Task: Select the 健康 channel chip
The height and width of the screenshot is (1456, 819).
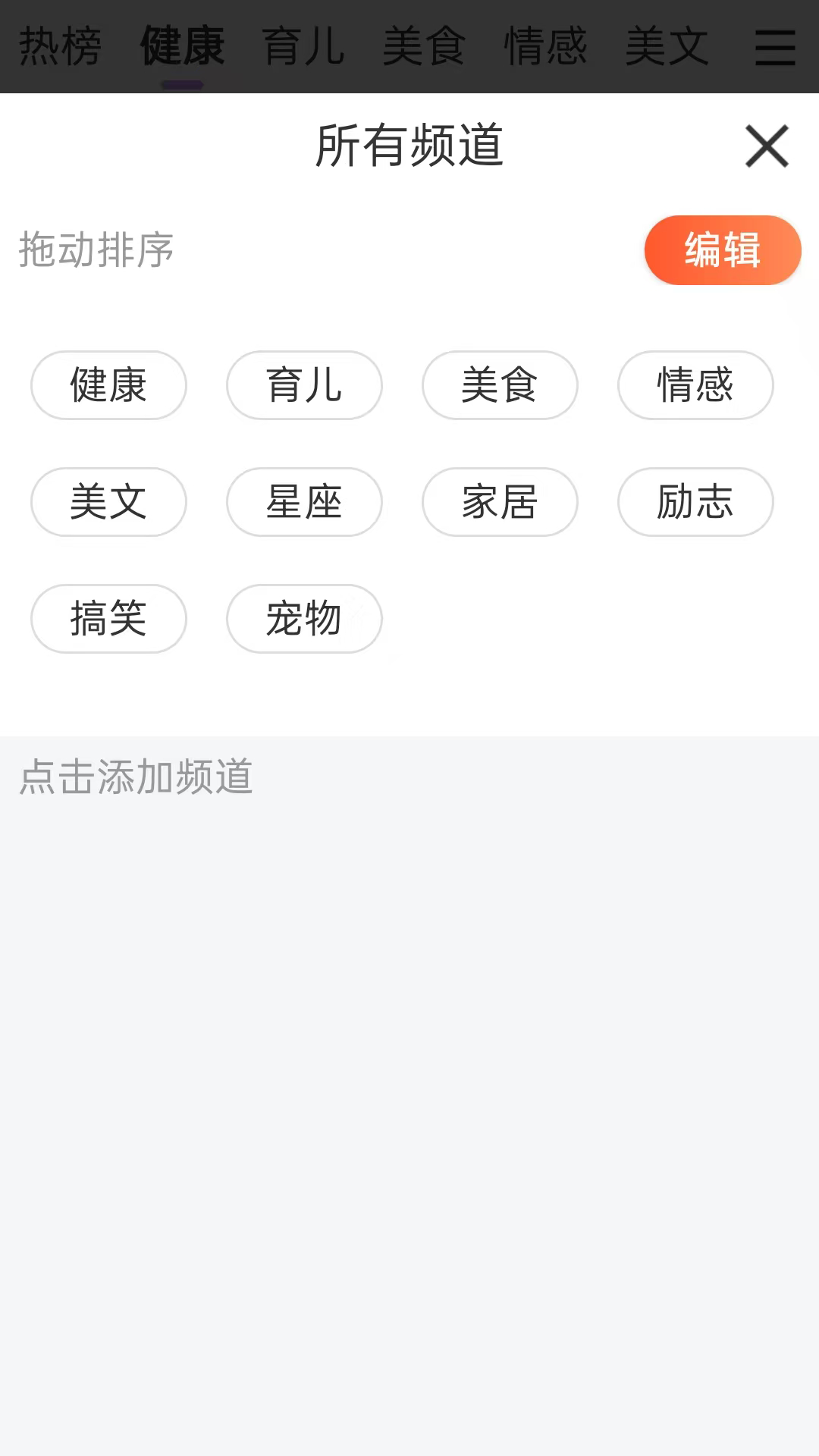Action: coord(108,385)
